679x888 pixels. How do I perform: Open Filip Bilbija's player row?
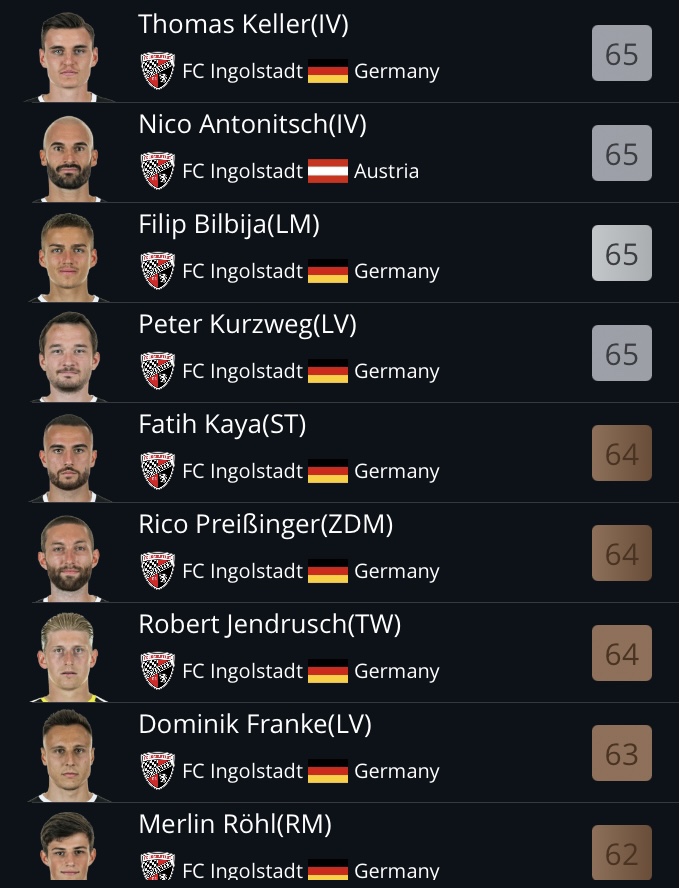(x=229, y=225)
